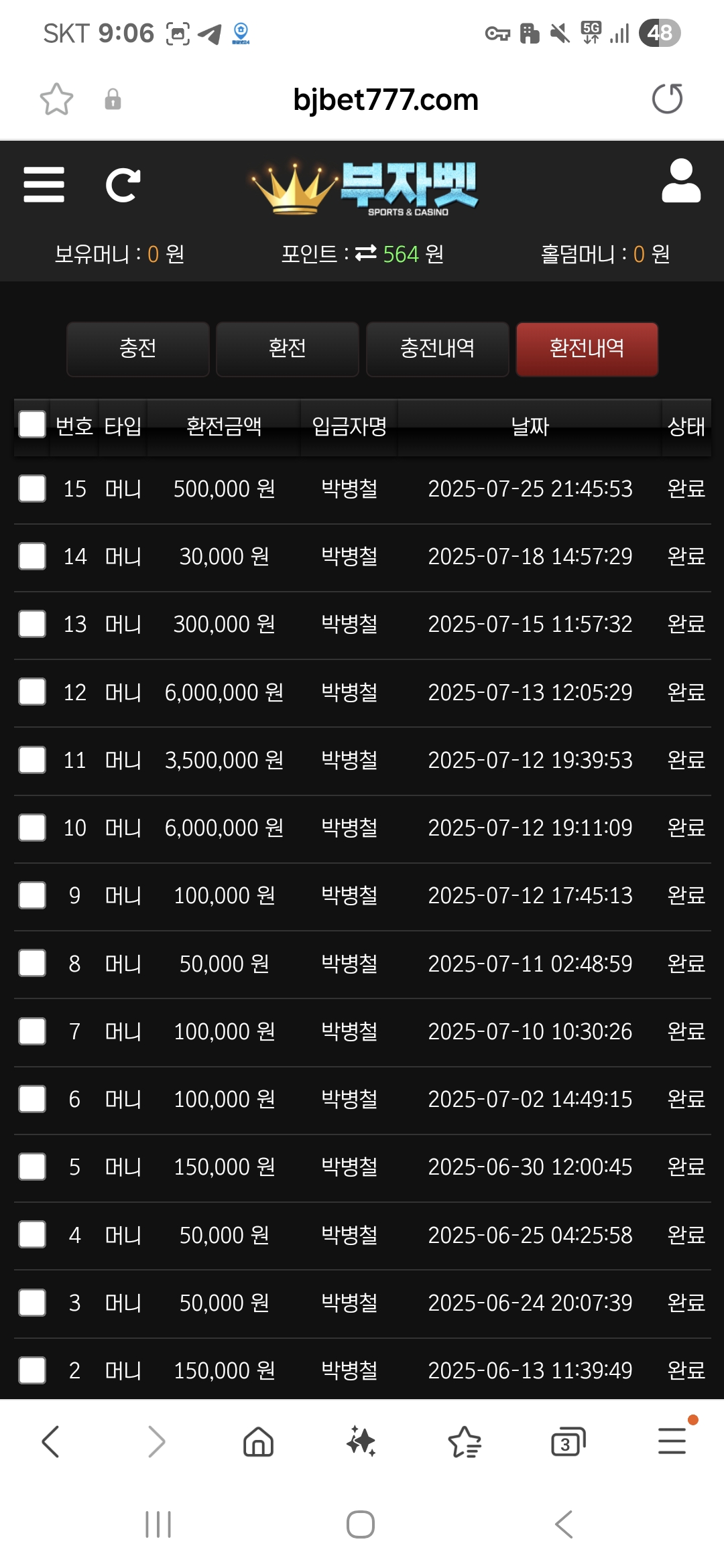
Task: Go to the browser home page
Action: pyautogui.click(x=259, y=1441)
